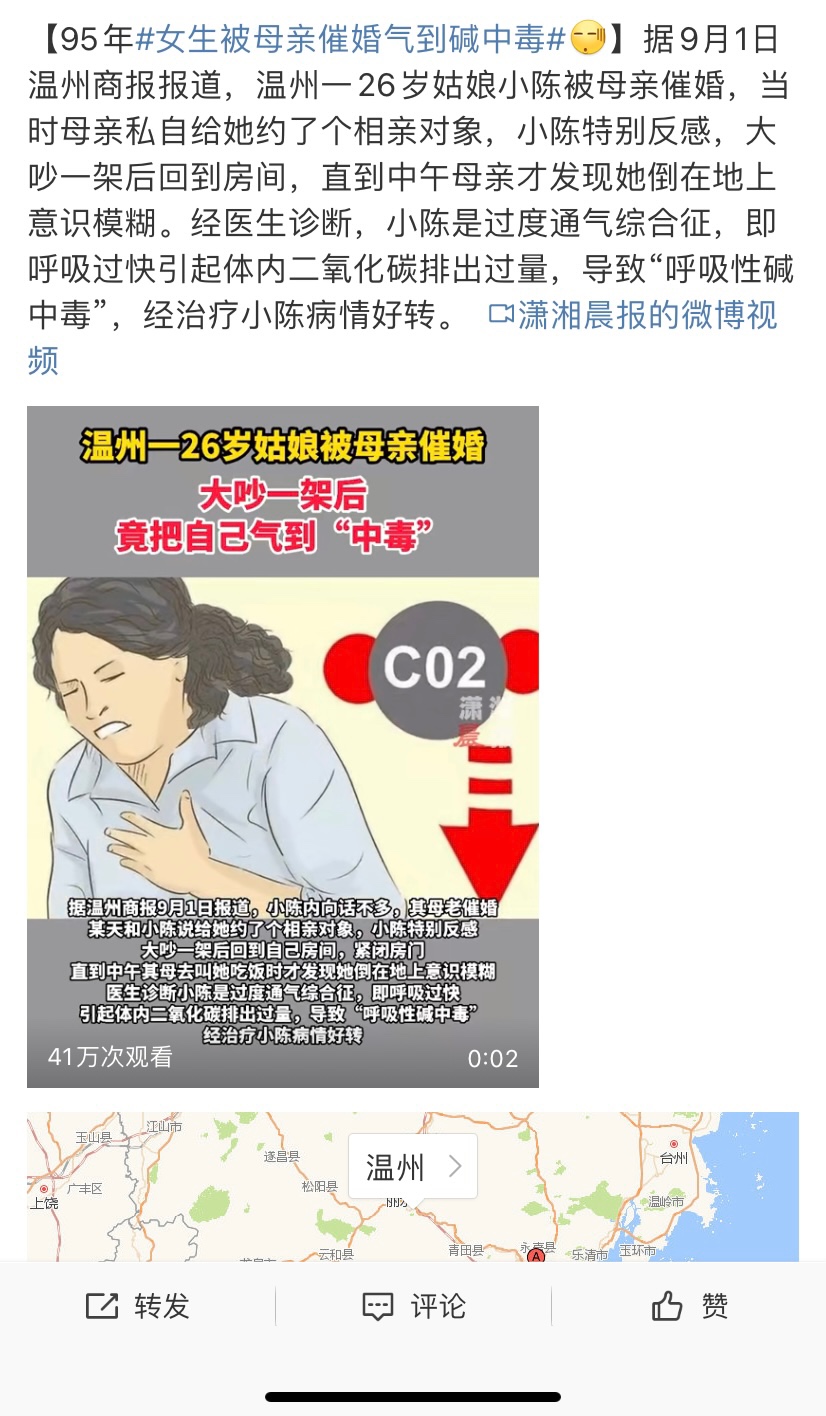Screen dimensions: 826x1416
Task: Repost this post via 转发
Action: (x=138, y=1306)
